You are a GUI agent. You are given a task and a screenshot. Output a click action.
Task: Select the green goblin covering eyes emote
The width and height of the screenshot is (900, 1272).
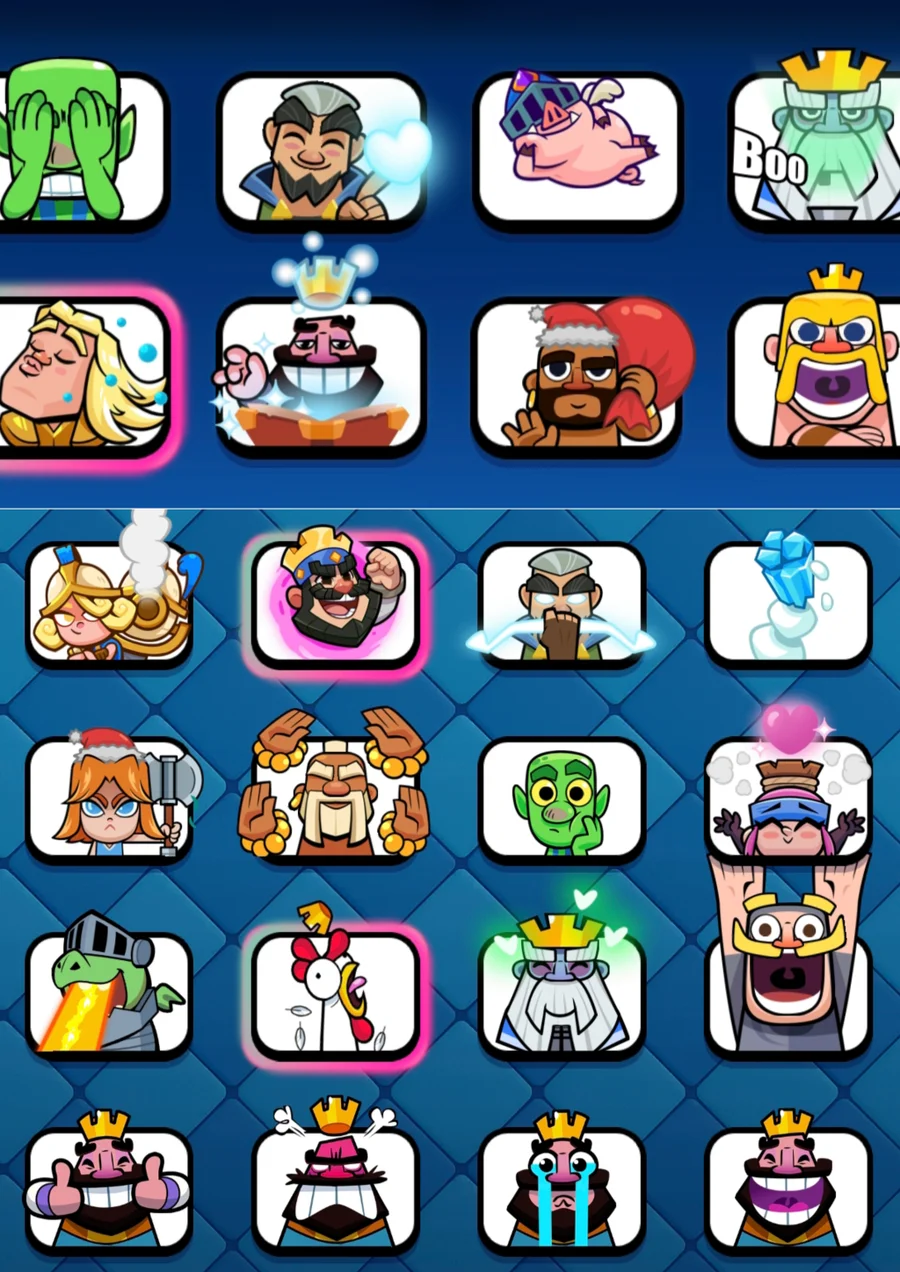[x=80, y=148]
